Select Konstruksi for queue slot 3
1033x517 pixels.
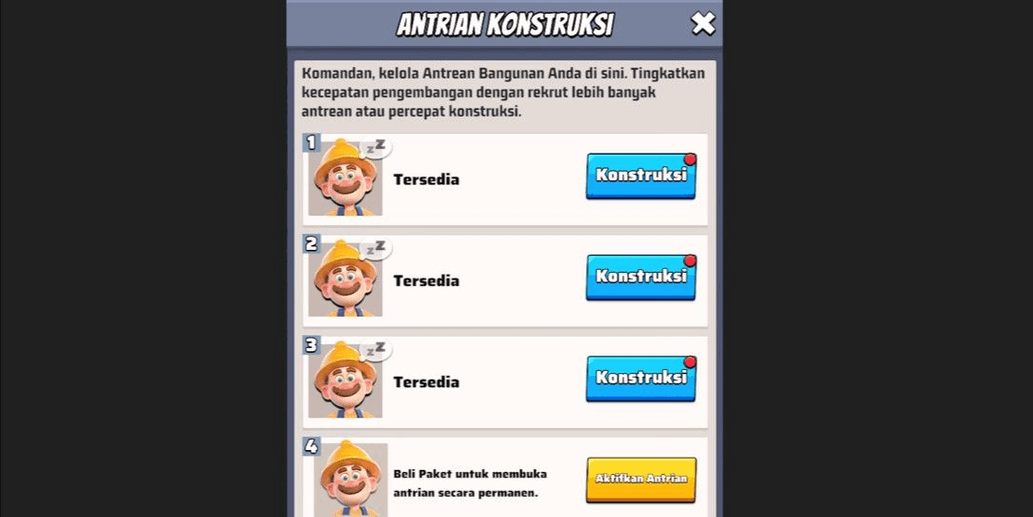pyautogui.click(x=640, y=378)
